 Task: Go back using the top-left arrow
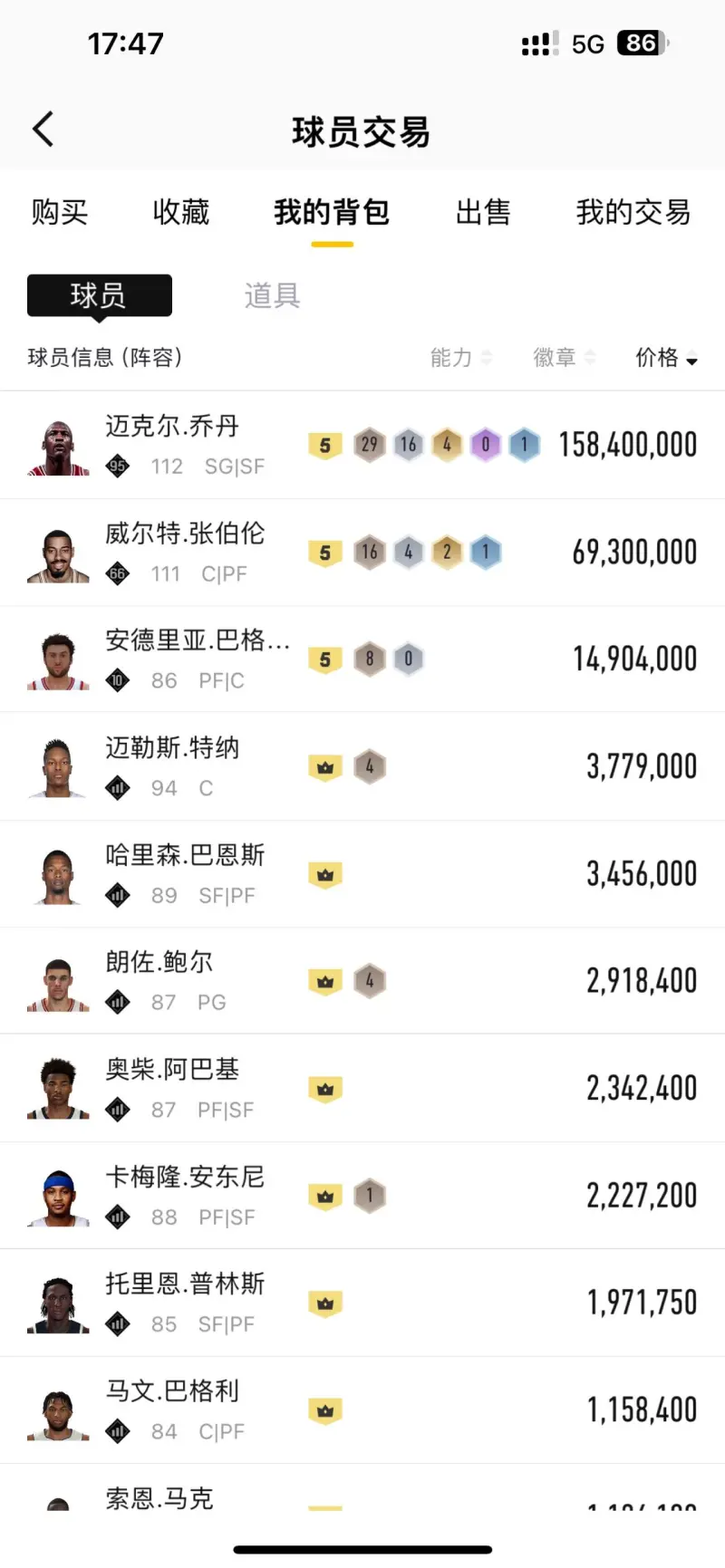click(x=43, y=130)
